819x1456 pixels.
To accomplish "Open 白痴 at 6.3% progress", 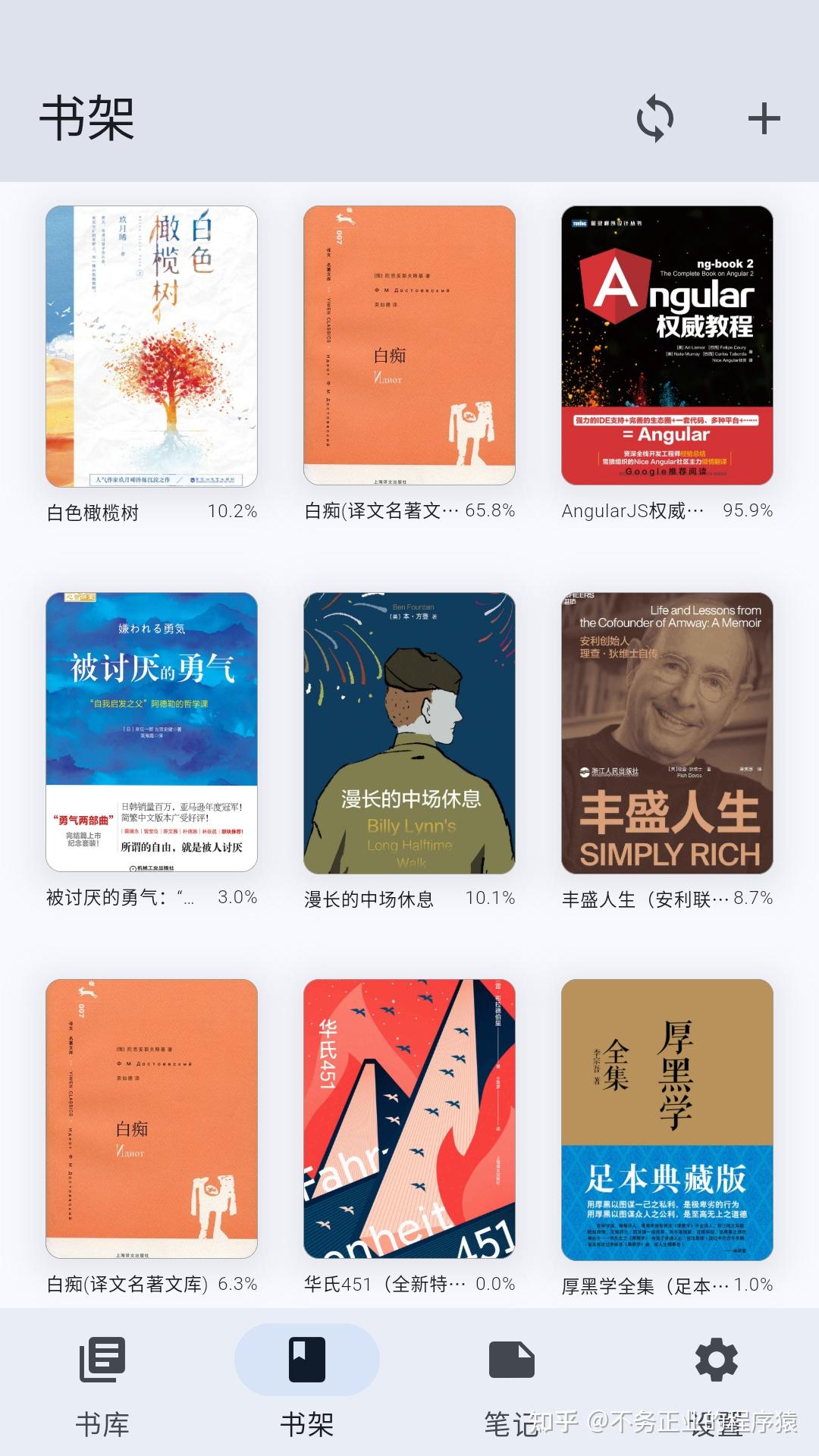I will [152, 1119].
